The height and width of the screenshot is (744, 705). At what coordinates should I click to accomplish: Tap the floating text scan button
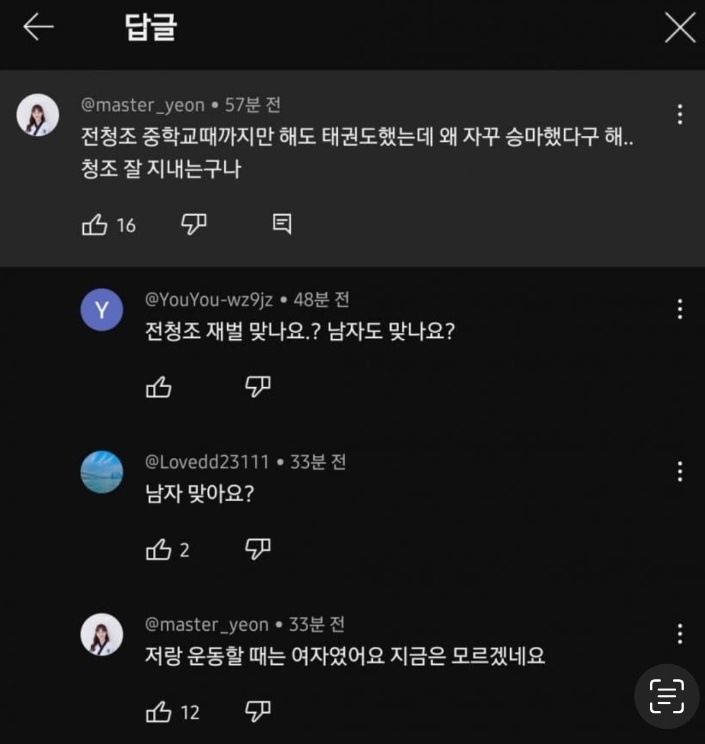(666, 696)
